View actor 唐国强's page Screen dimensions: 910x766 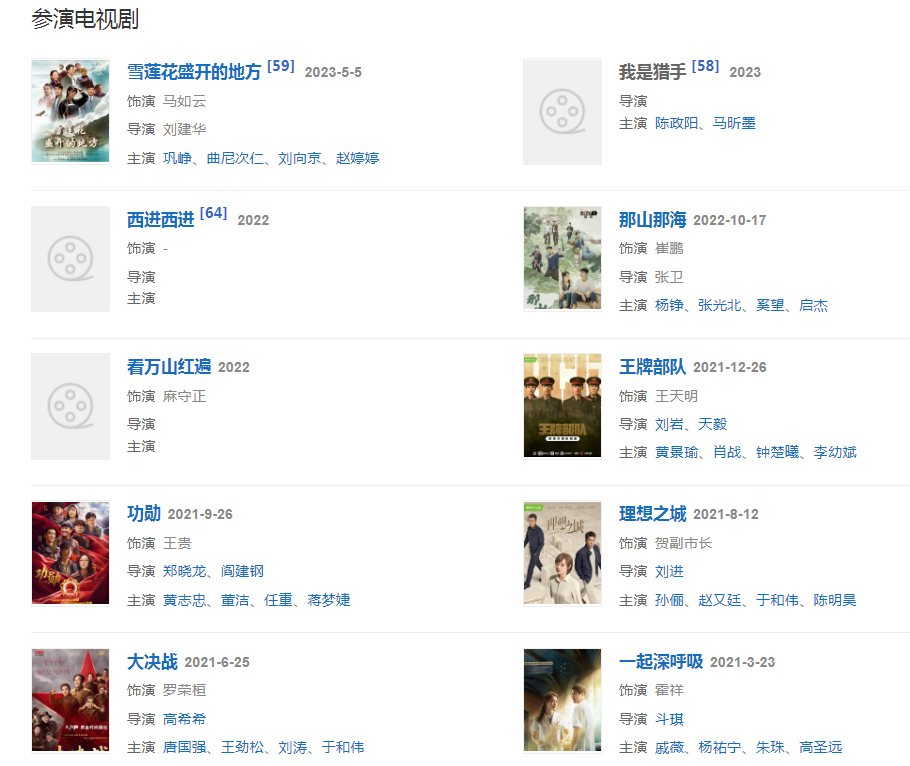pyautogui.click(x=184, y=747)
